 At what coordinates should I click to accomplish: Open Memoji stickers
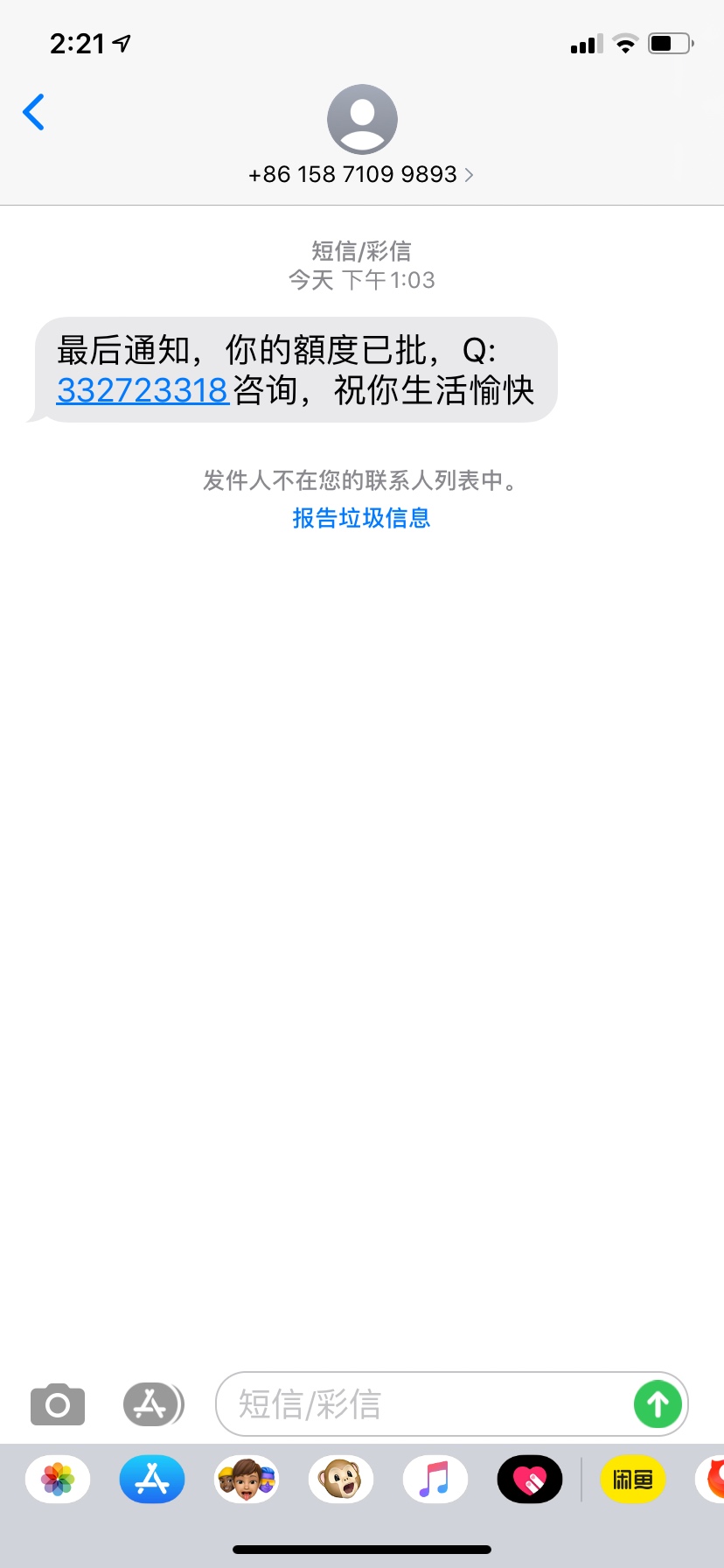pos(247,1480)
